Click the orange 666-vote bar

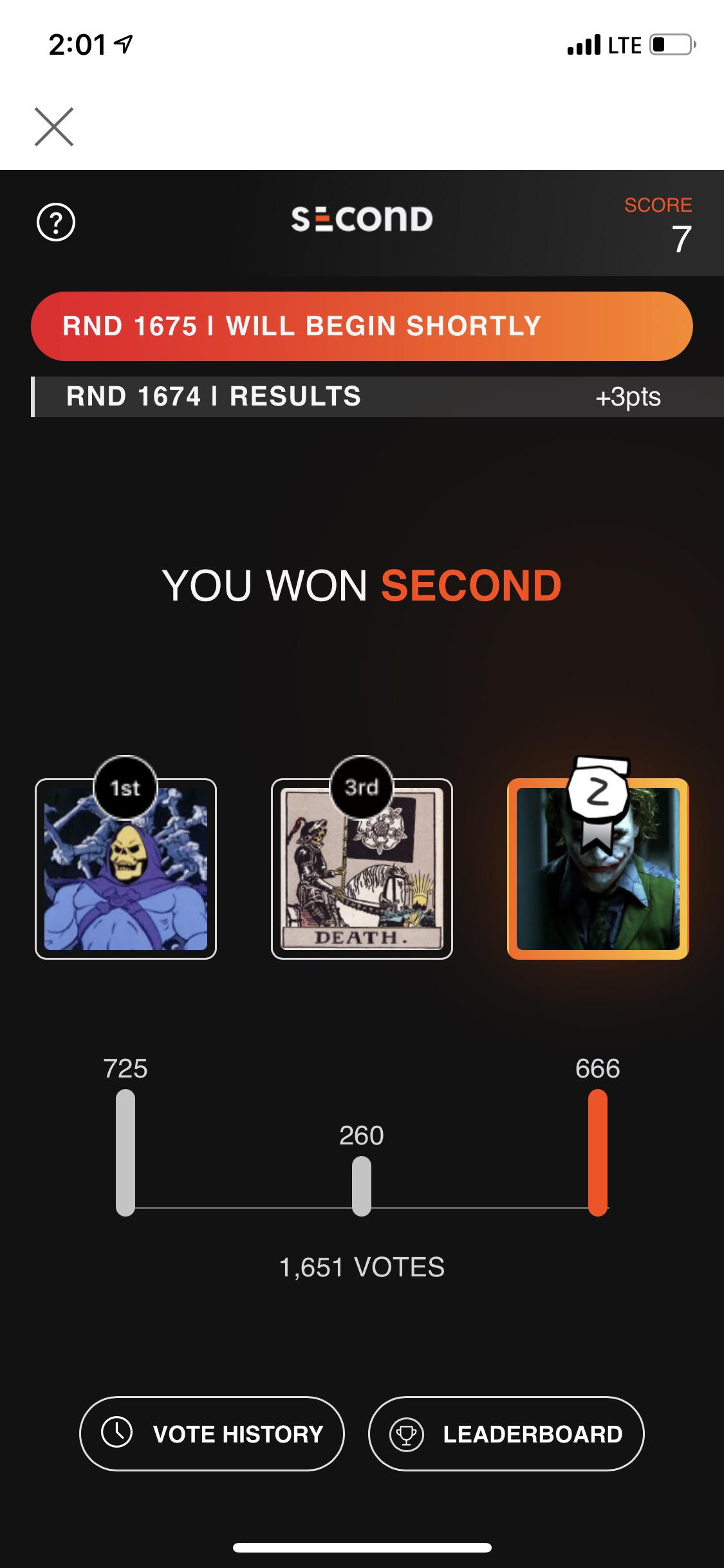pyautogui.click(x=598, y=1152)
